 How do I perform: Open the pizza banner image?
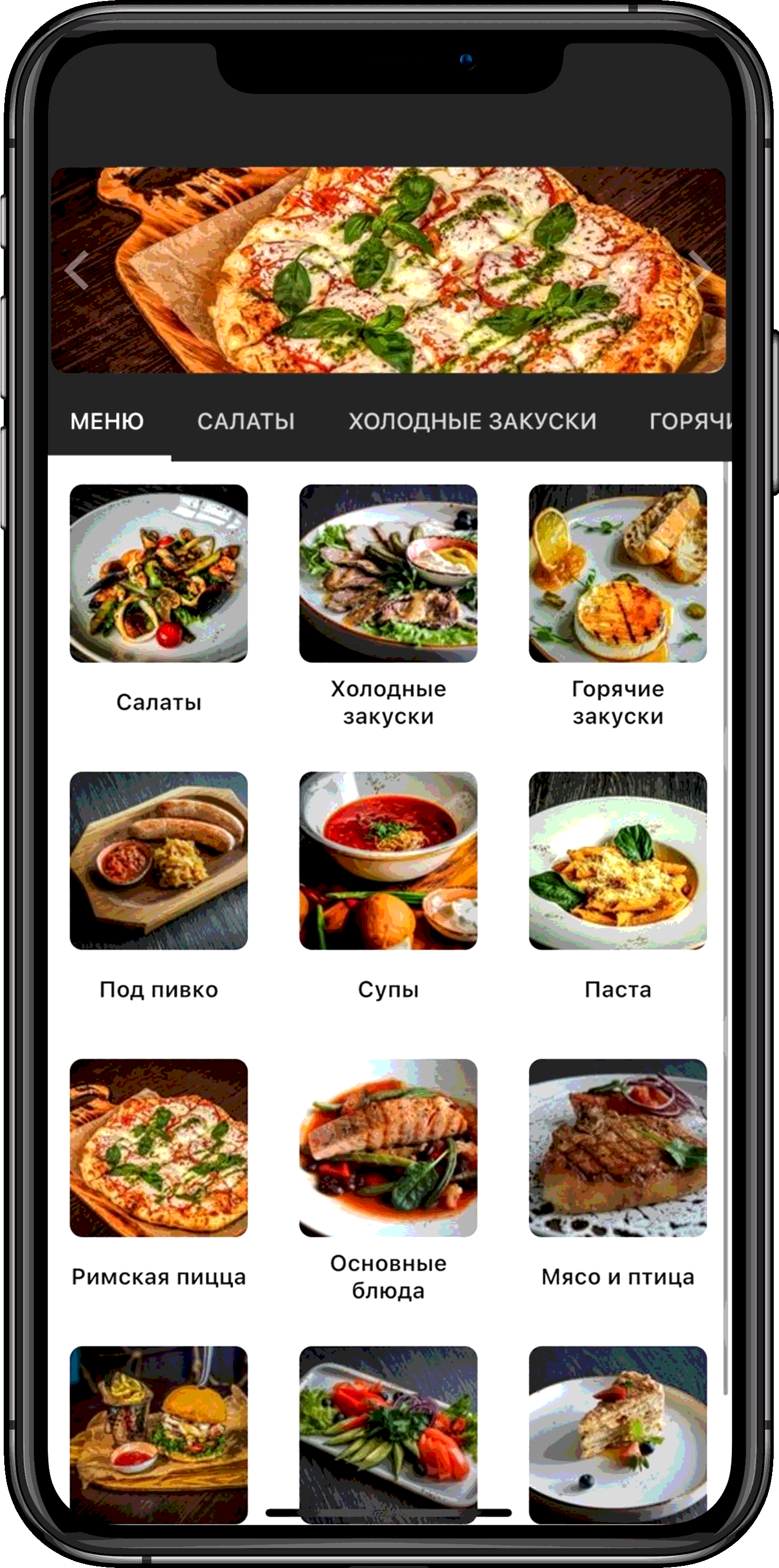click(389, 270)
